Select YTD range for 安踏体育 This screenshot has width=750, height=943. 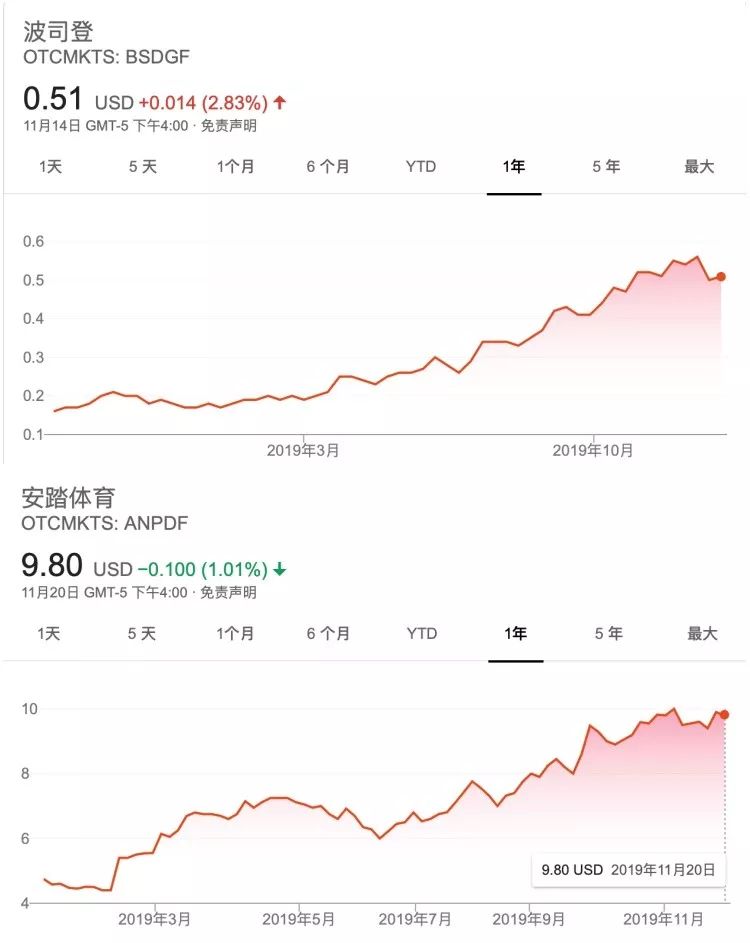423,634
